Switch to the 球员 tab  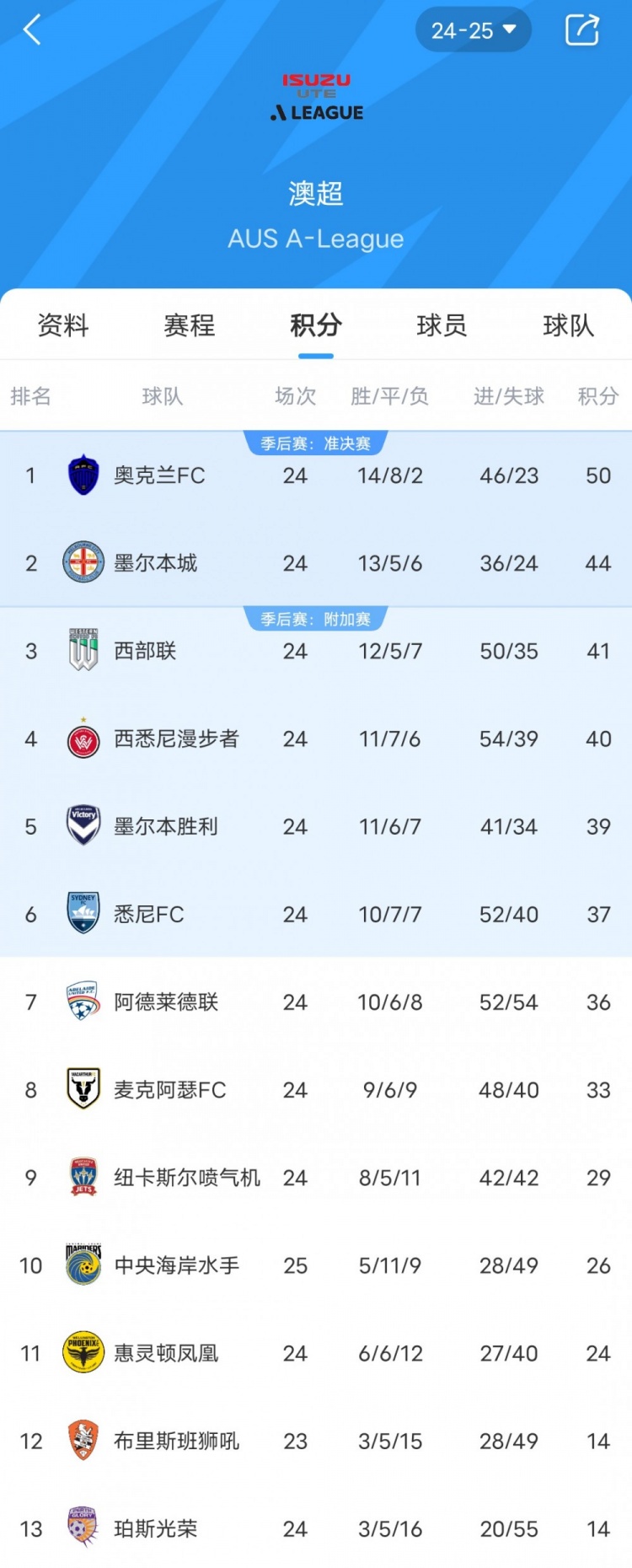(x=442, y=325)
